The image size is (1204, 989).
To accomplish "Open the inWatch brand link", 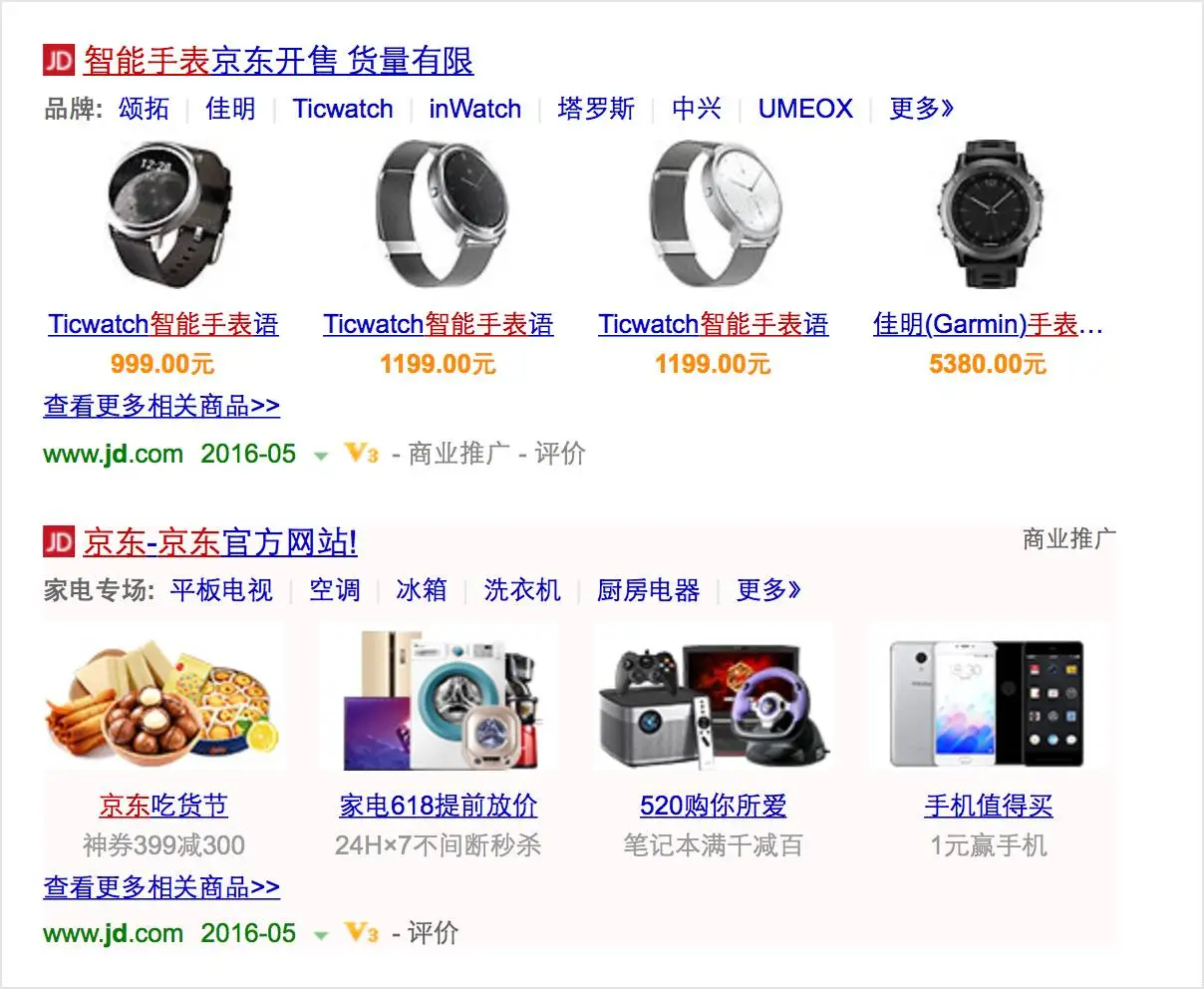I will 474,109.
